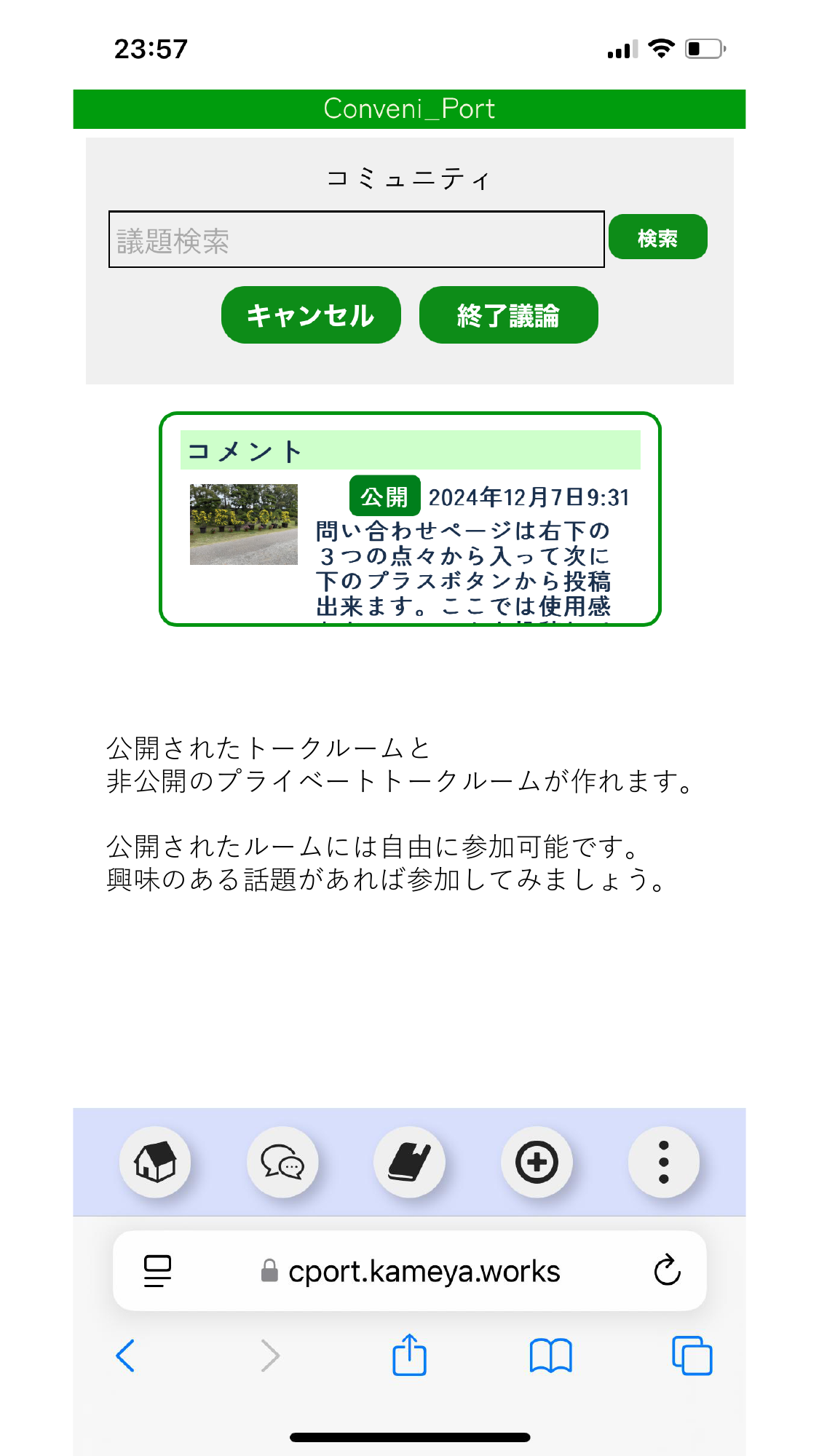Open Safari tabs overview

[x=692, y=1356]
